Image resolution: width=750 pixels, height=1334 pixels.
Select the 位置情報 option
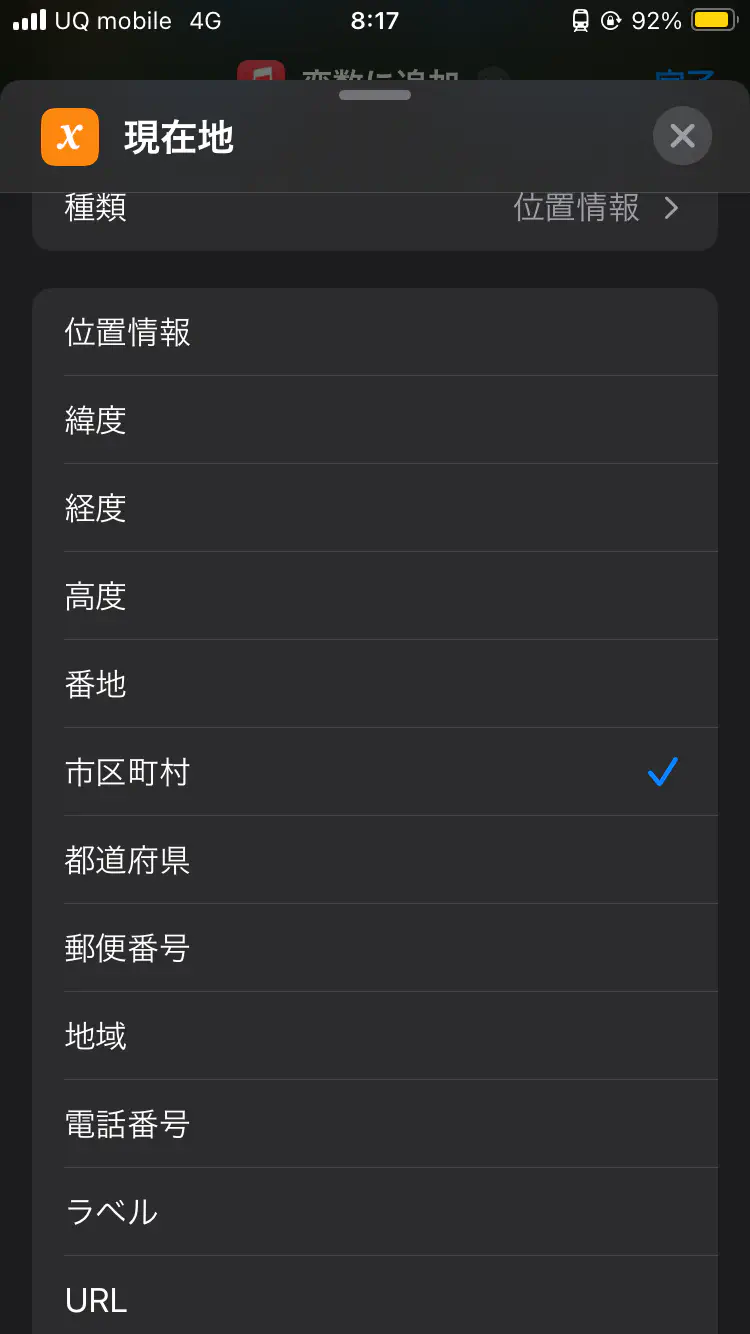click(375, 333)
